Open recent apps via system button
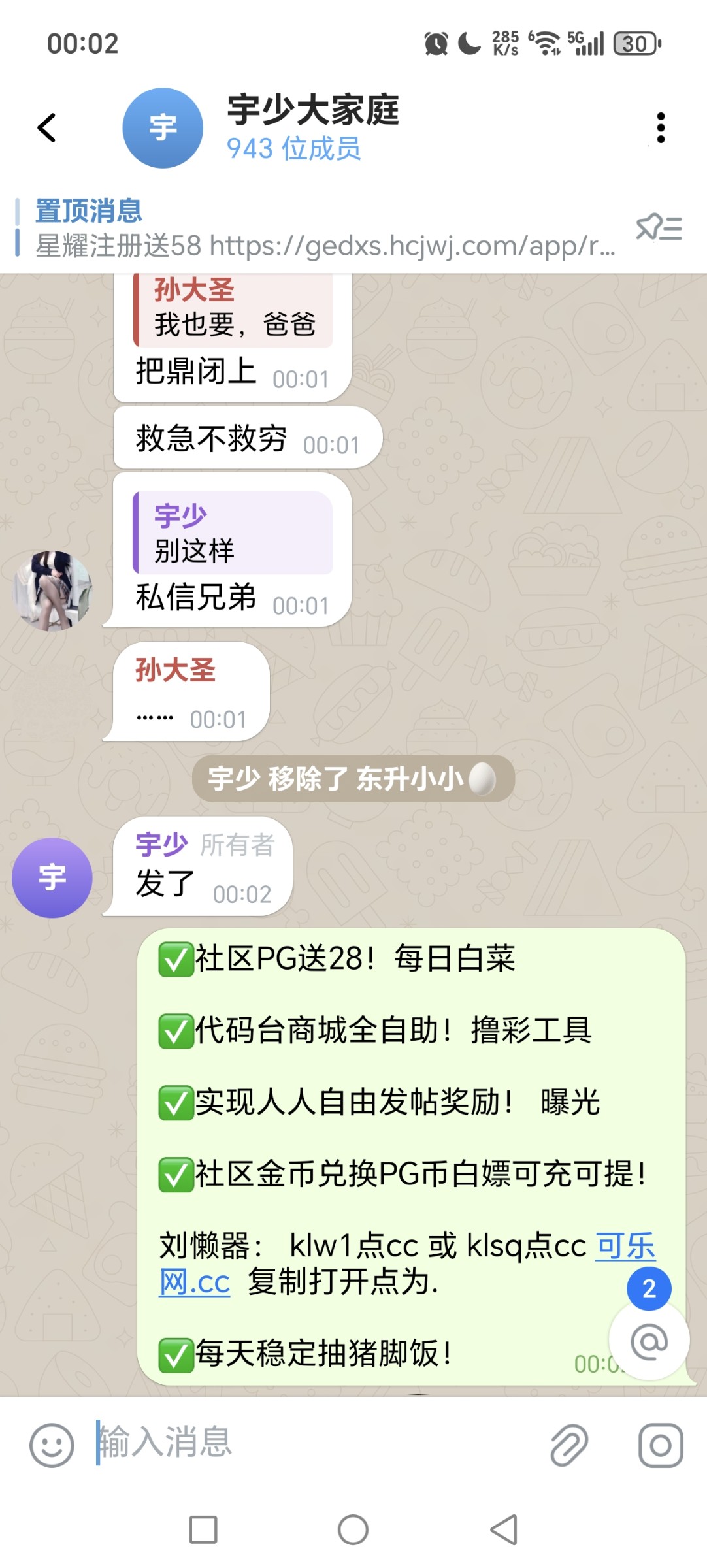 pos(203,1529)
